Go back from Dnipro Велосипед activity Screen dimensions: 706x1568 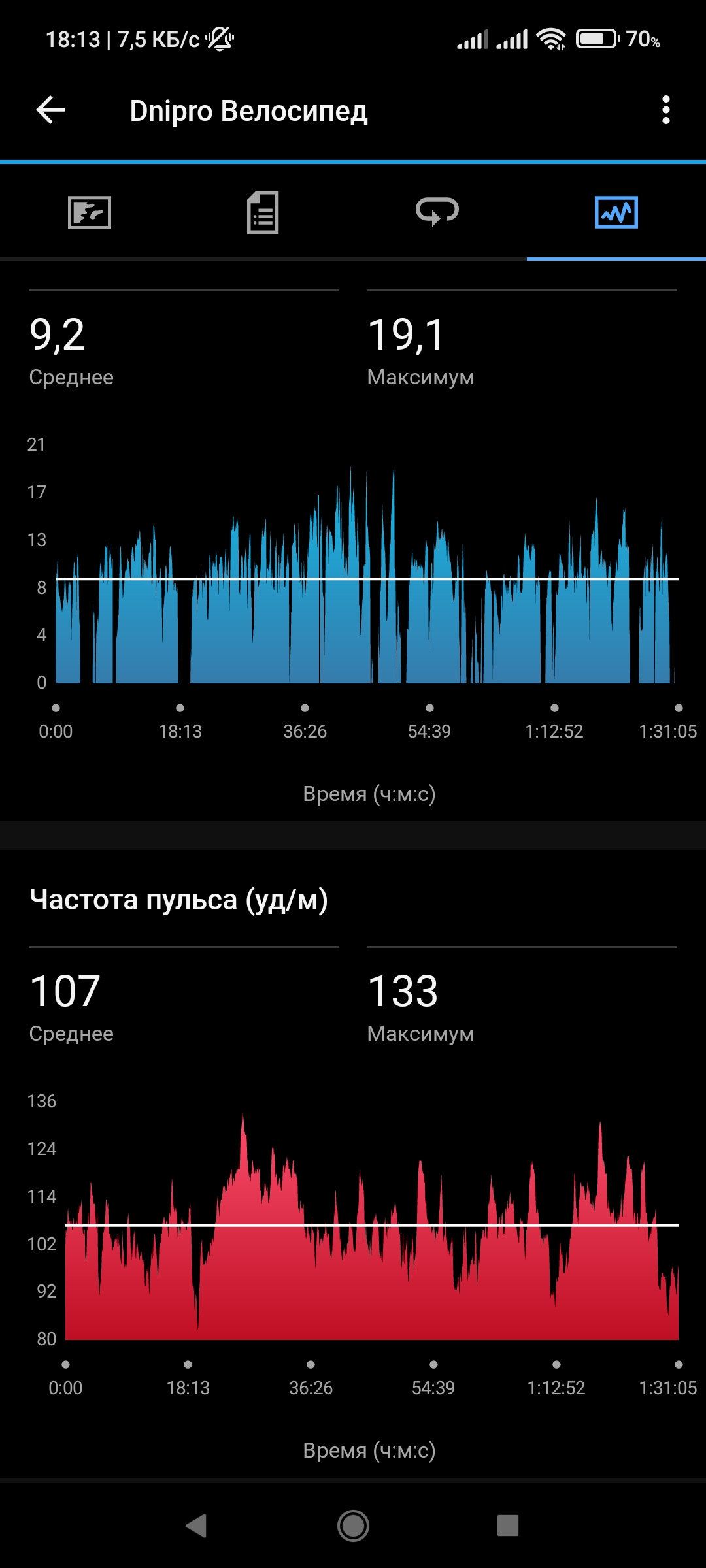tap(50, 110)
